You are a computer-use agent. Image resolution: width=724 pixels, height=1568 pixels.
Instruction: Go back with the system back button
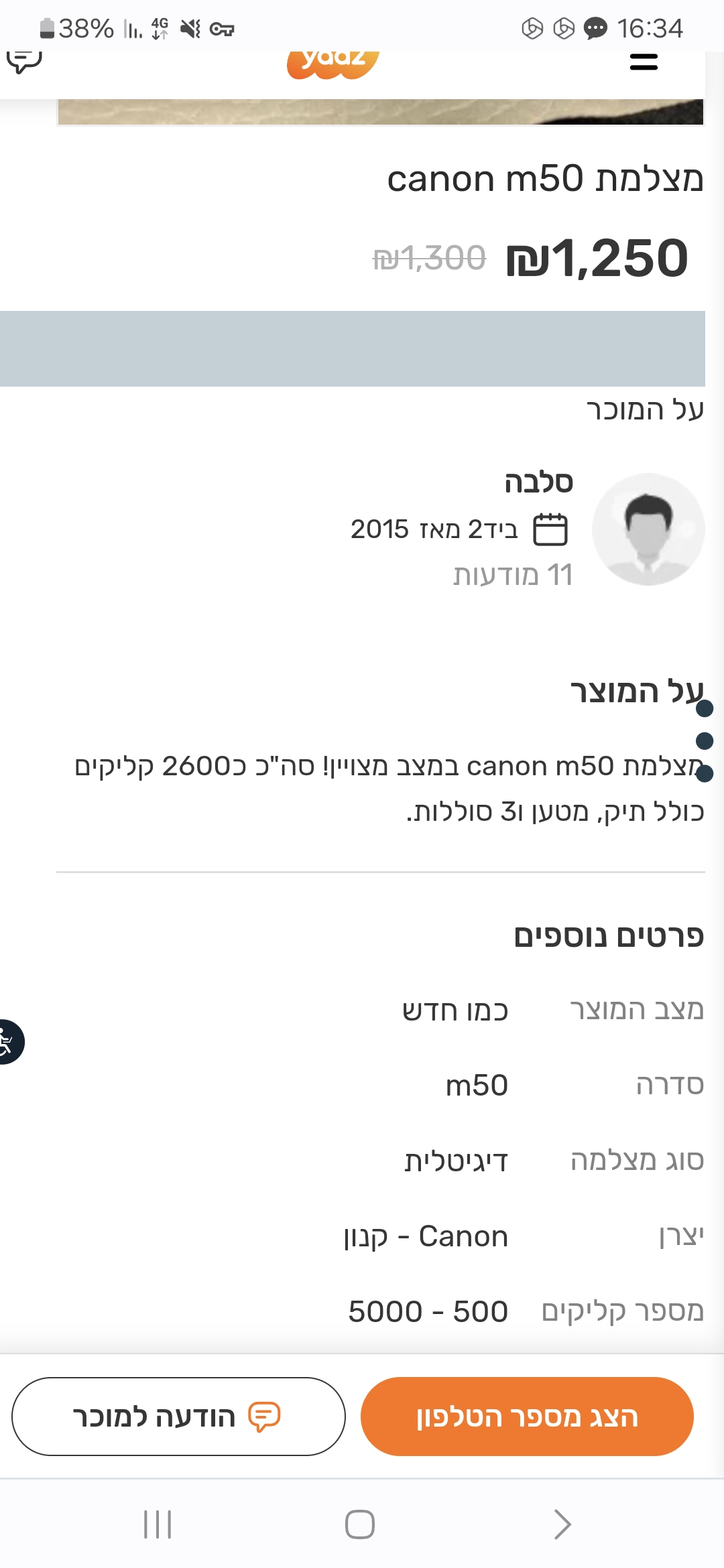(x=562, y=1524)
